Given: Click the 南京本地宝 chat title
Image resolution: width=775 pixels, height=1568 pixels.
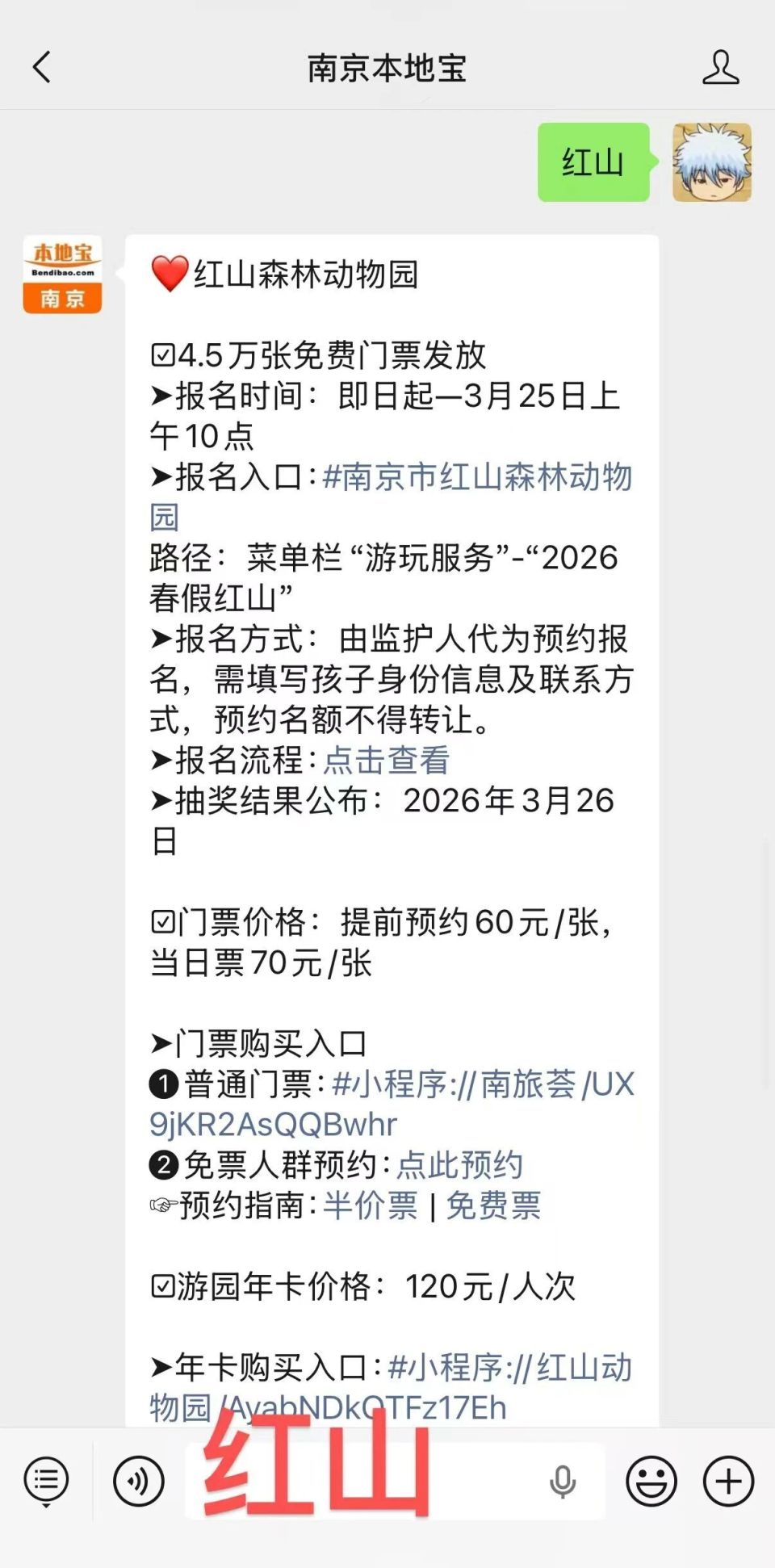Looking at the screenshot, I should point(387,69).
